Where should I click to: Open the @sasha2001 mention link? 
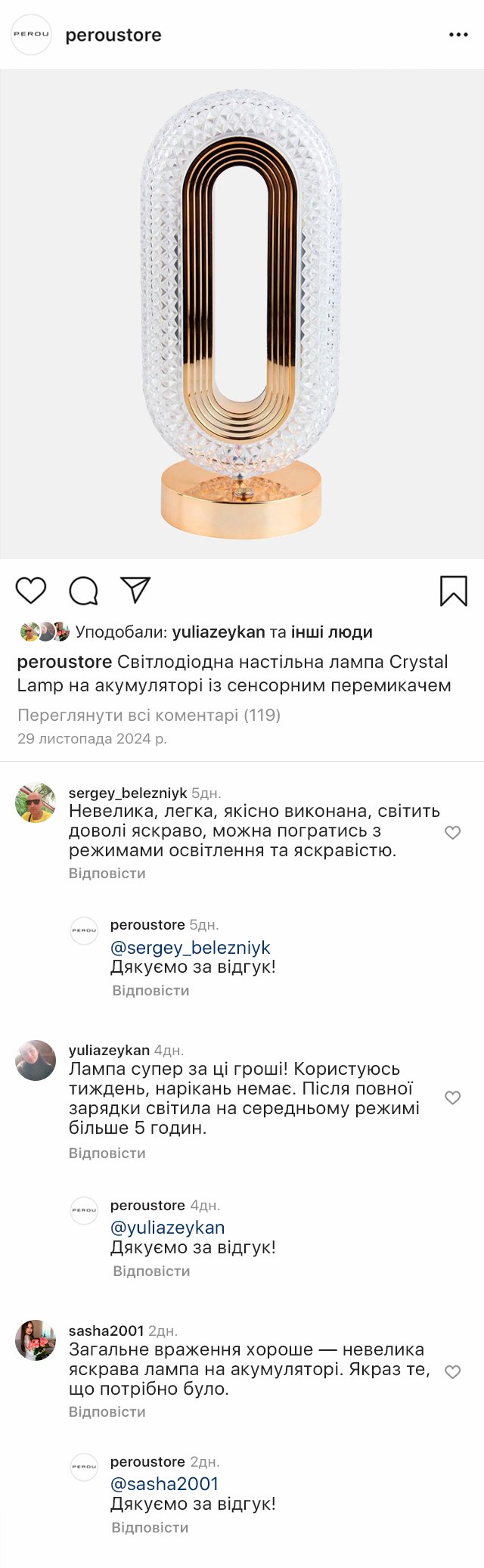coord(164,1483)
